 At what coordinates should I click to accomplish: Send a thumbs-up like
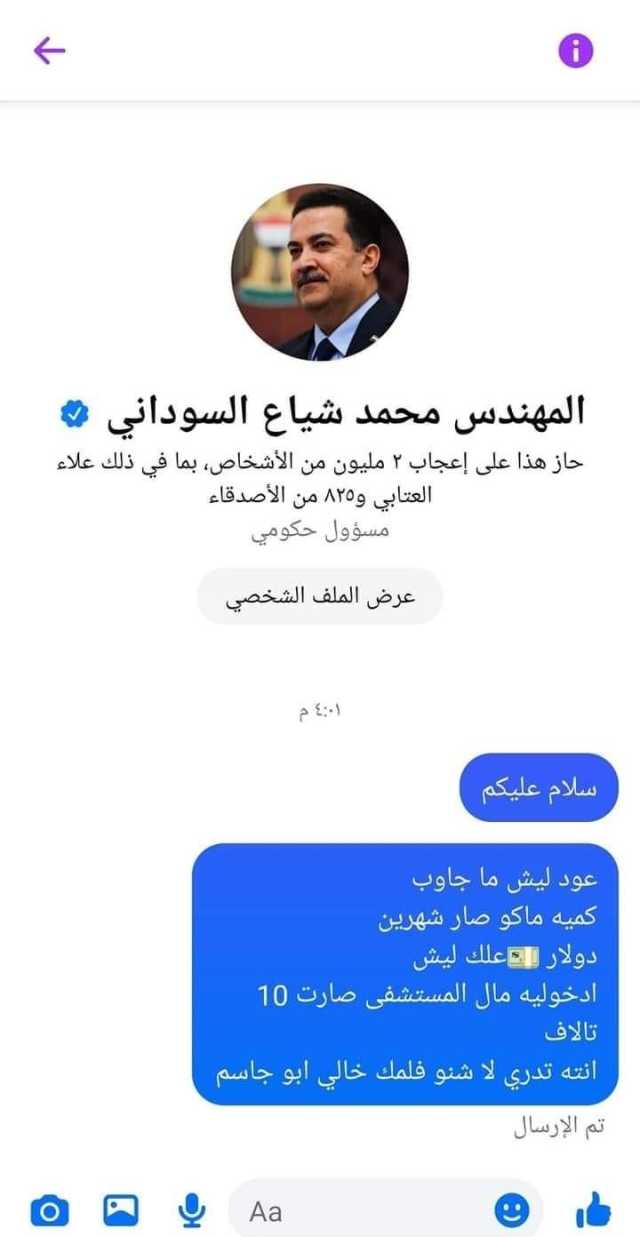(593, 1211)
